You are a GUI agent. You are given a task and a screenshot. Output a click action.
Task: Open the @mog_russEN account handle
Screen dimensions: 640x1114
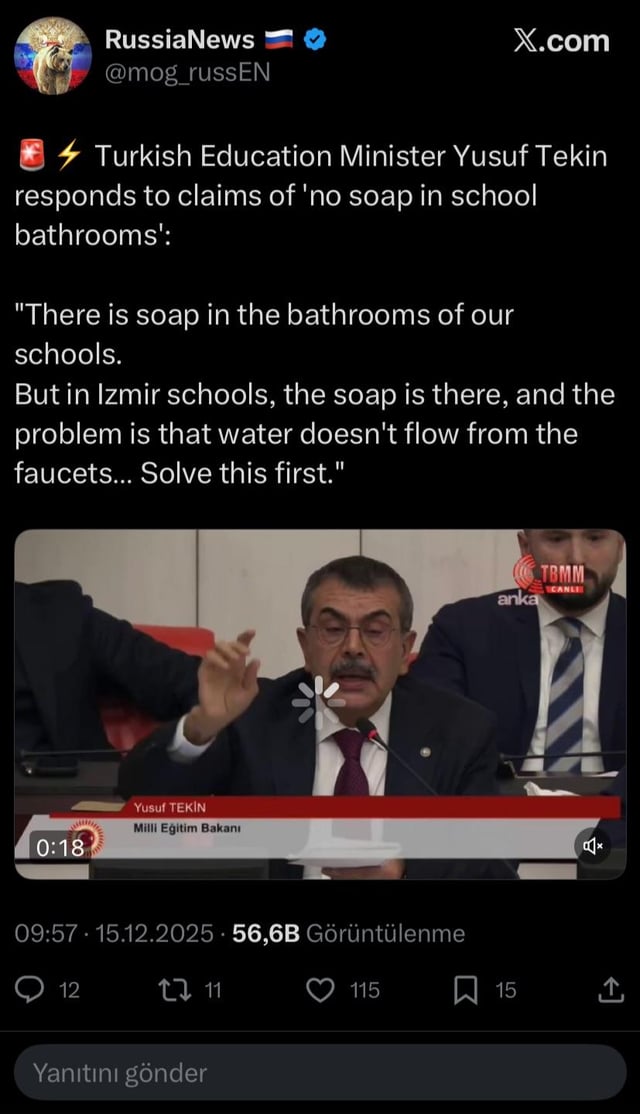click(187, 73)
